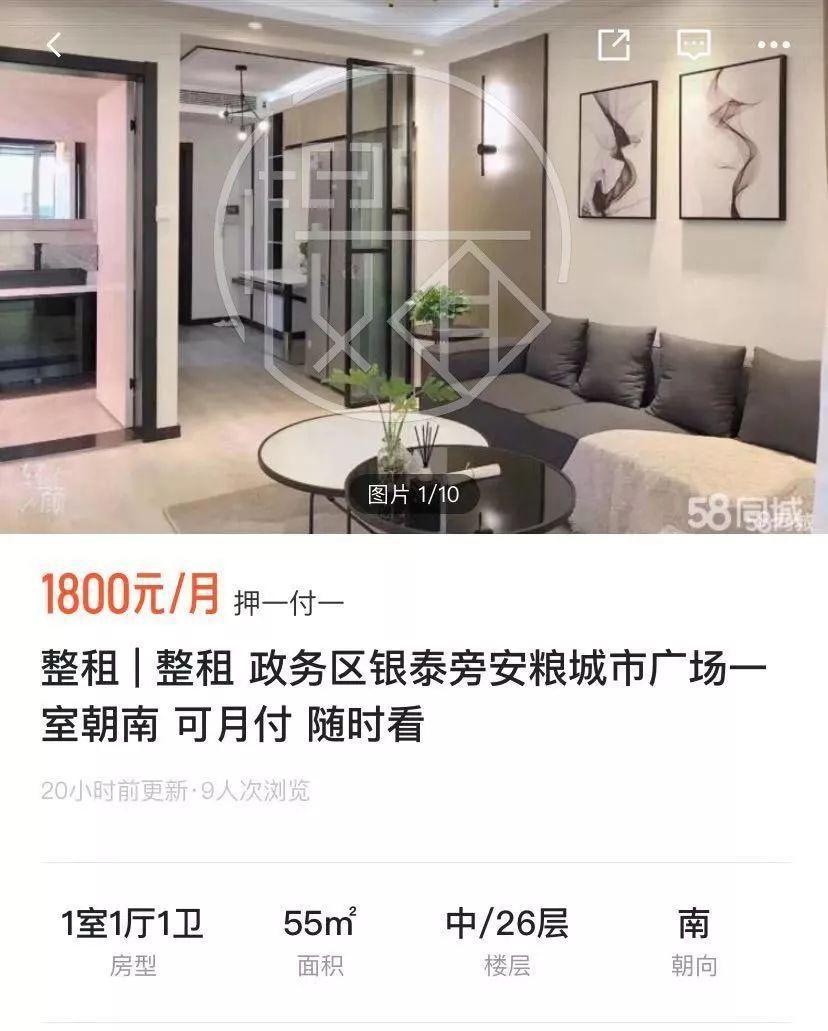The height and width of the screenshot is (1031, 828).
Task: Tap the main apartment photo
Action: tap(414, 270)
